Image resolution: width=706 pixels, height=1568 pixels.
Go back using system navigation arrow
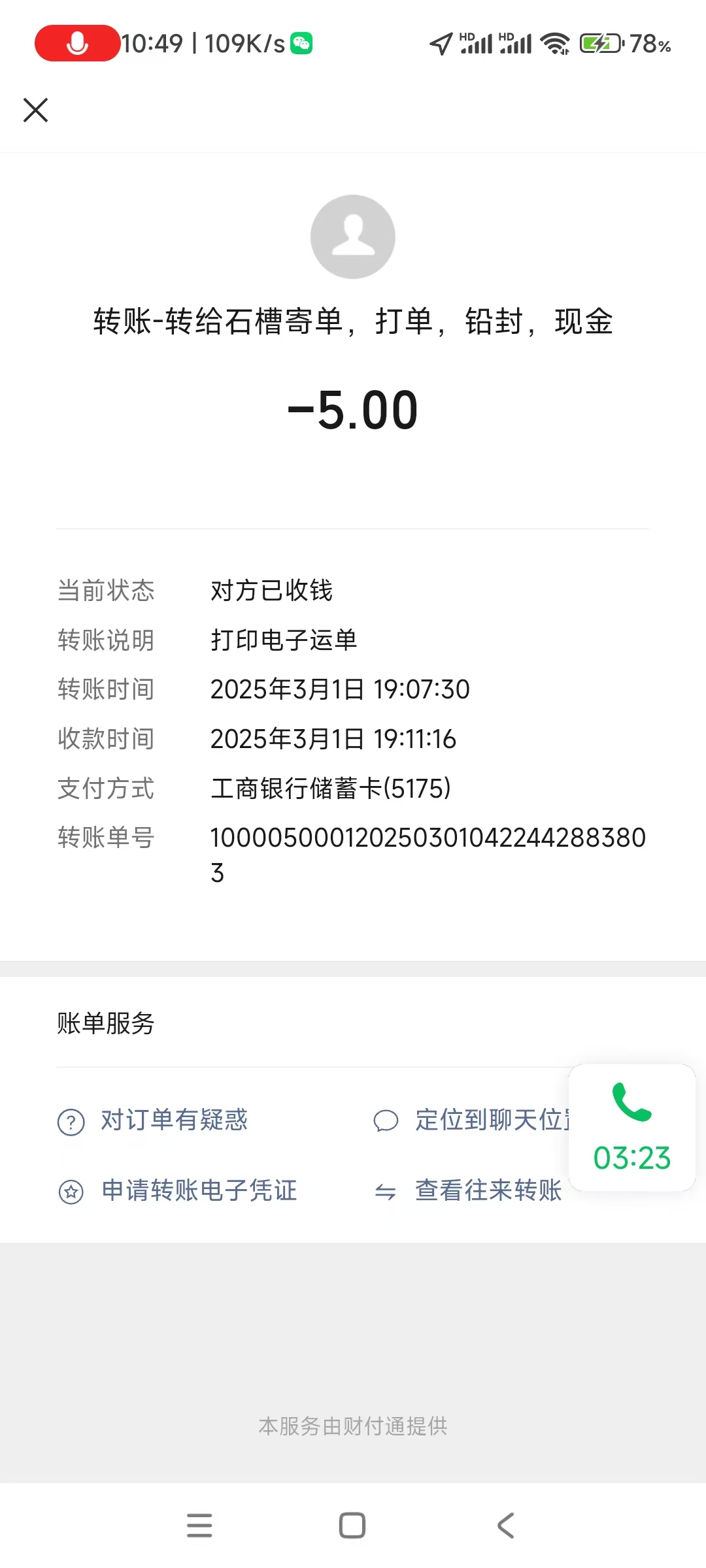coord(505,1526)
